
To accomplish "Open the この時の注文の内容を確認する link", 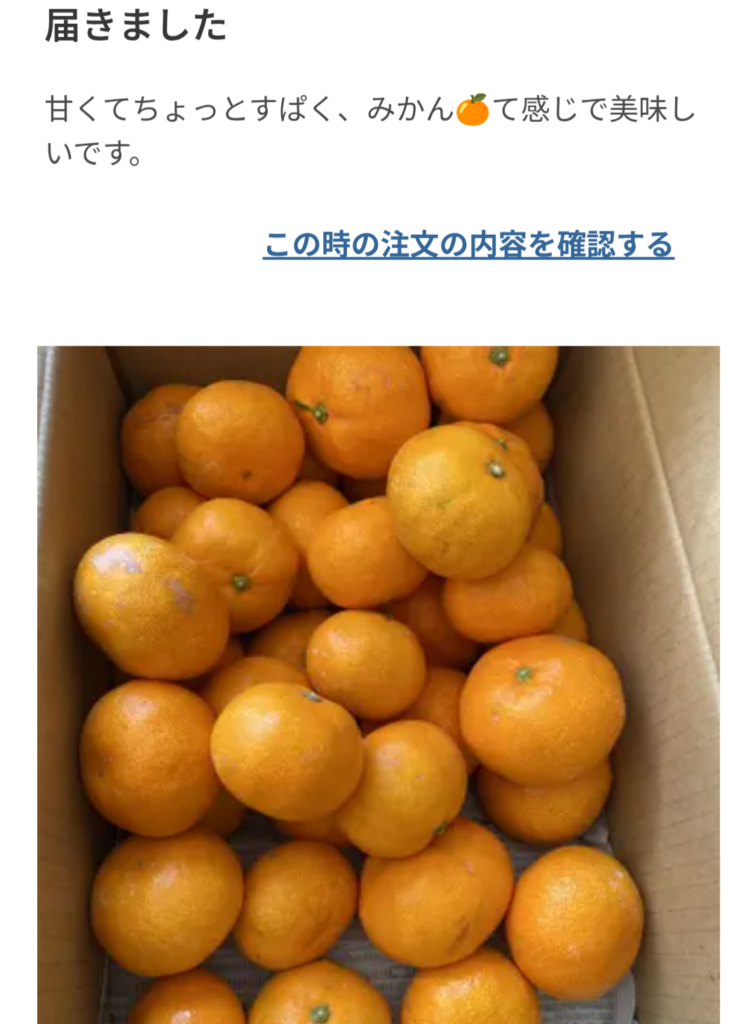I will point(468,244).
